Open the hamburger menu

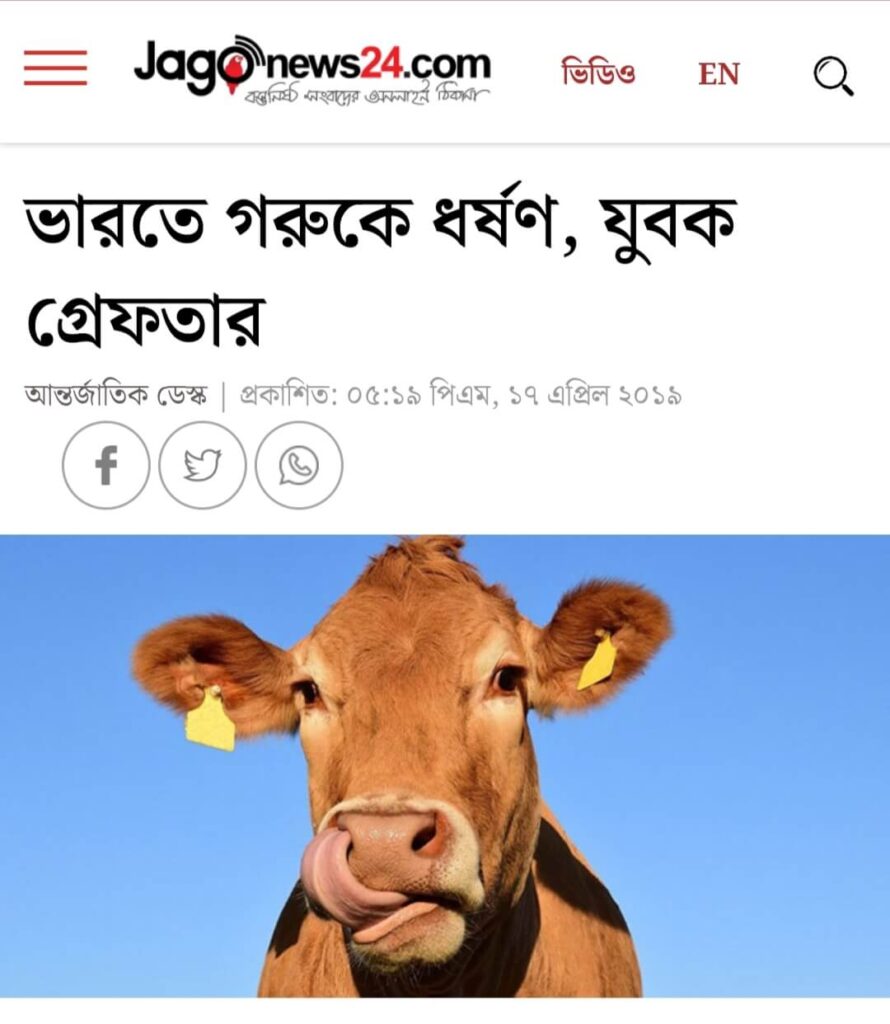click(x=56, y=68)
